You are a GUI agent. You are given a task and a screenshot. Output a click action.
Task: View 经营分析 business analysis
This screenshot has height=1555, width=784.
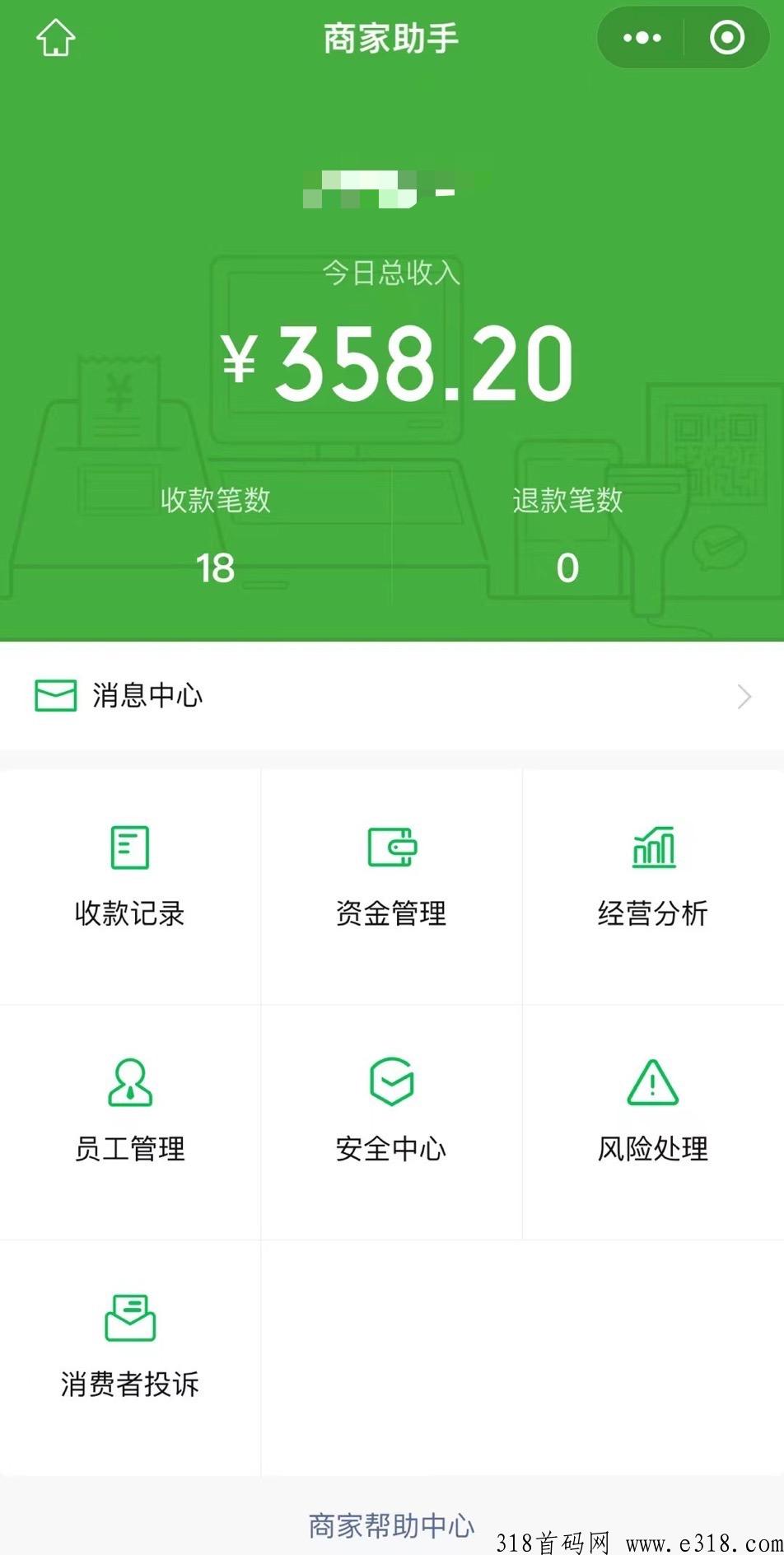(x=653, y=876)
